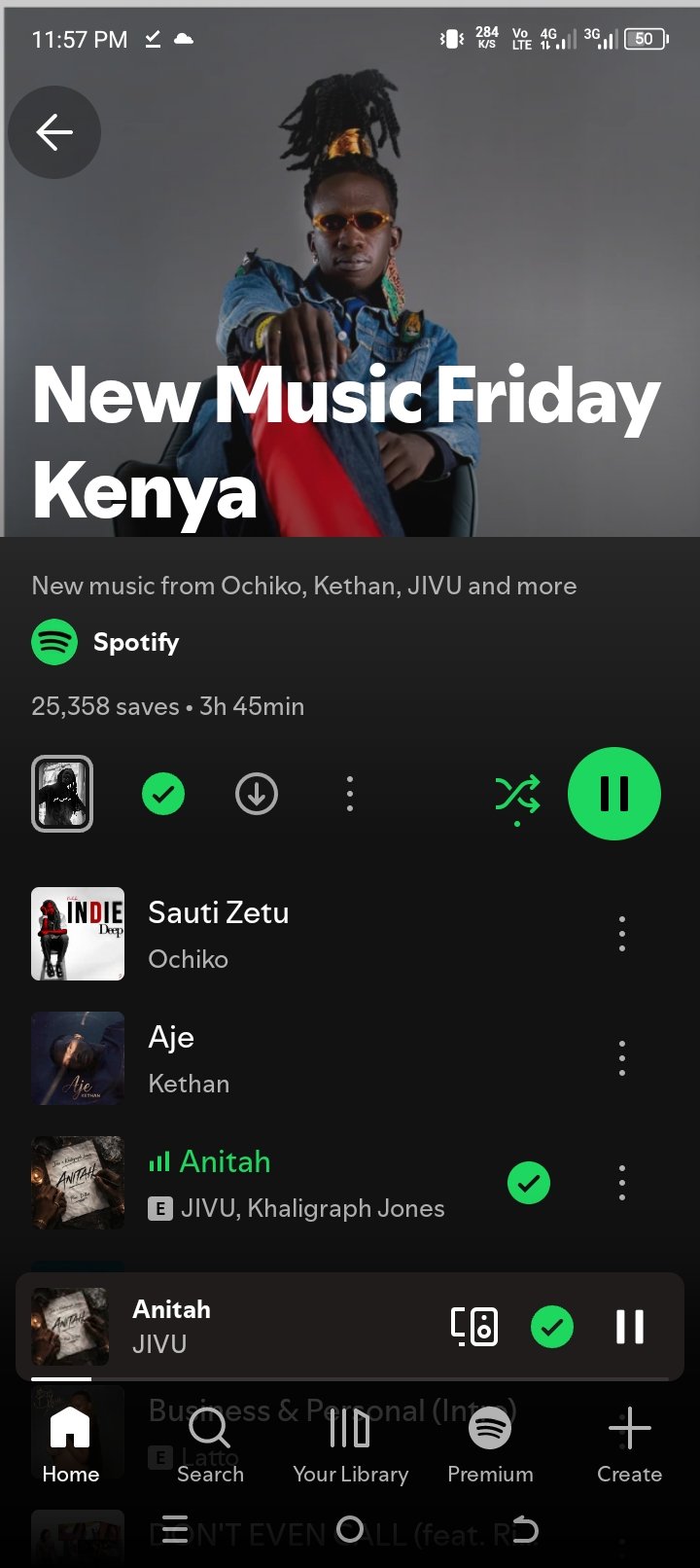Play Aje by Kethan
Viewport: 700px width, 1568px height.
(x=292, y=1058)
